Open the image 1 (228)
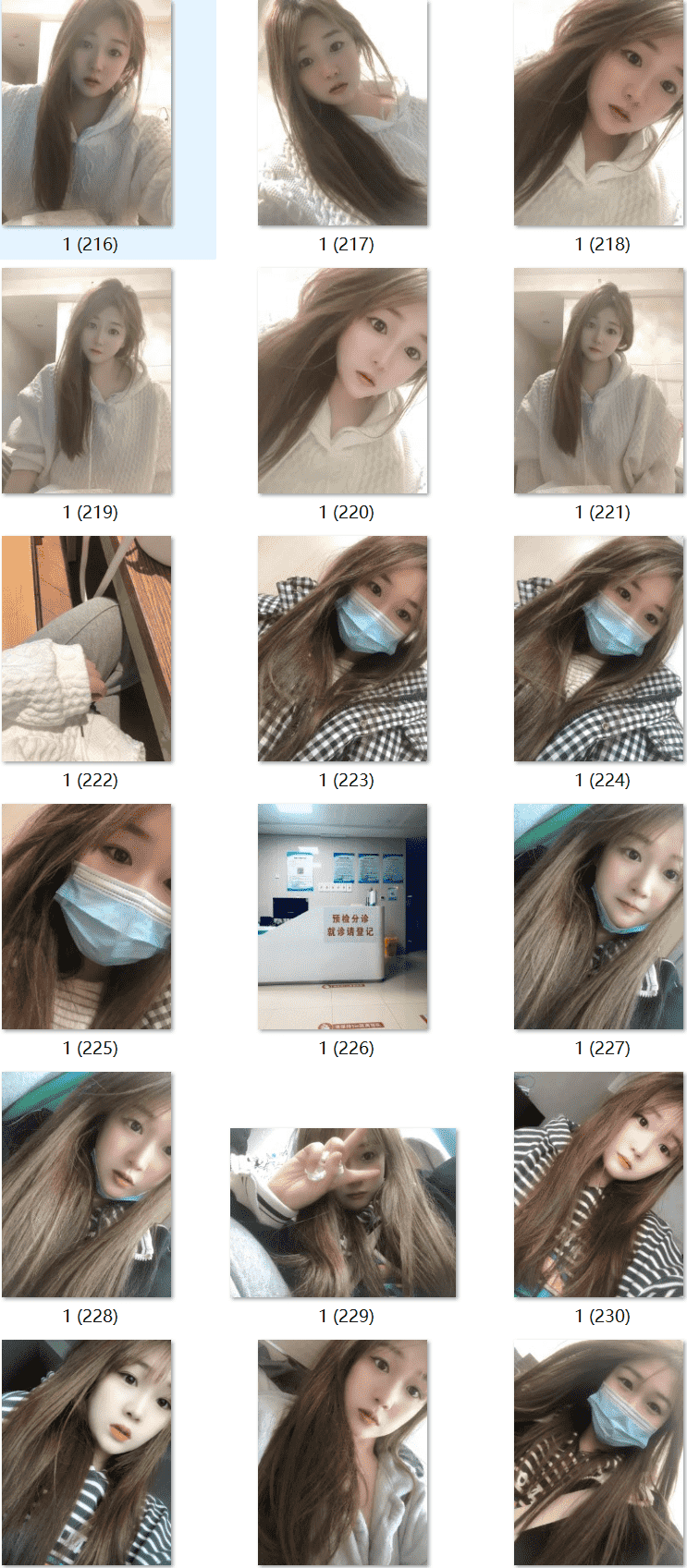The image size is (687, 1568). (x=87, y=1185)
